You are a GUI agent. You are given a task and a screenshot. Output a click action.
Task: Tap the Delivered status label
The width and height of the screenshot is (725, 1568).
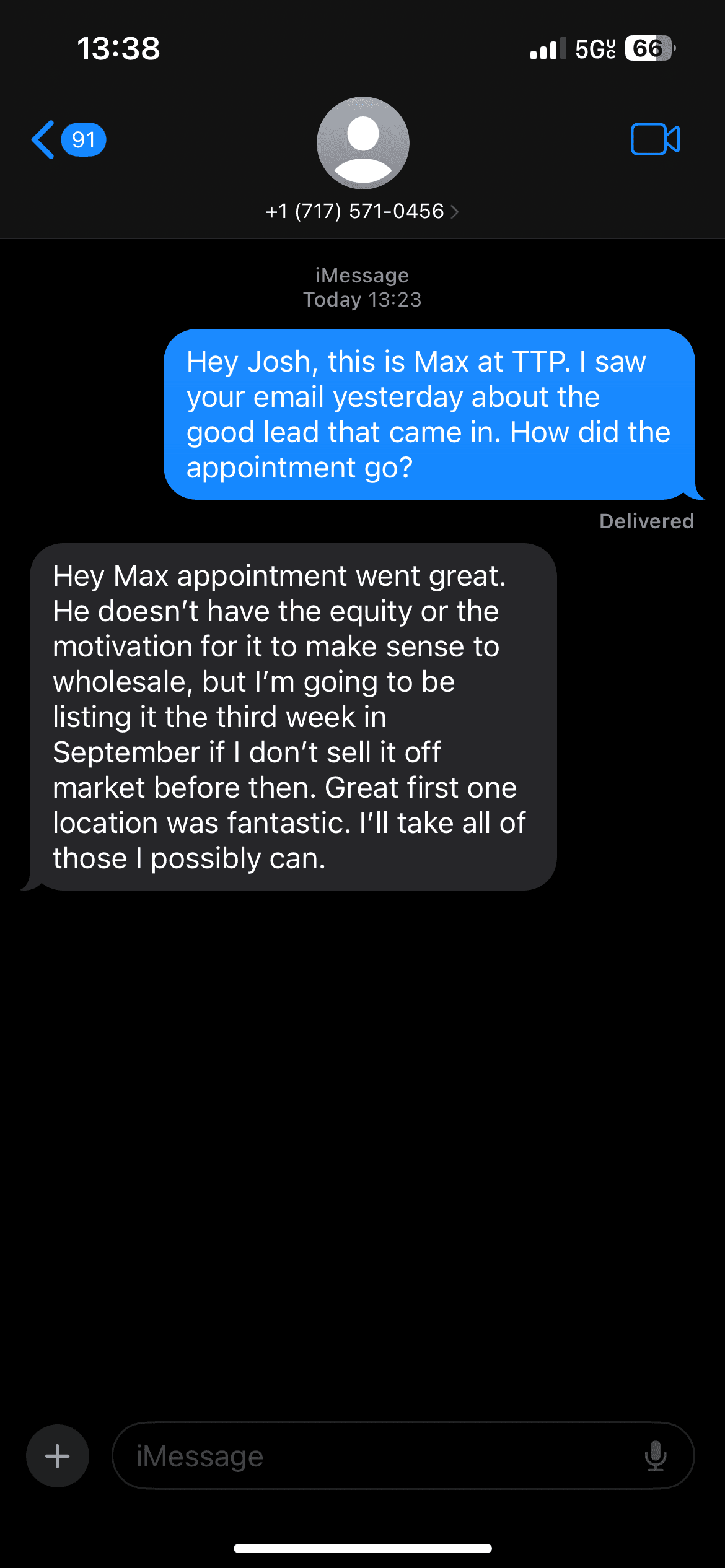646,521
